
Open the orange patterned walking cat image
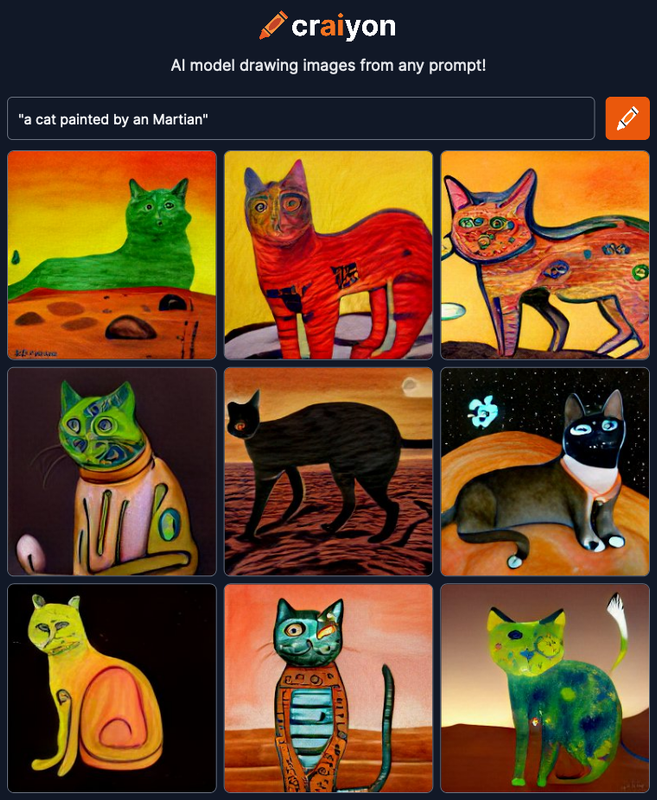click(x=545, y=255)
